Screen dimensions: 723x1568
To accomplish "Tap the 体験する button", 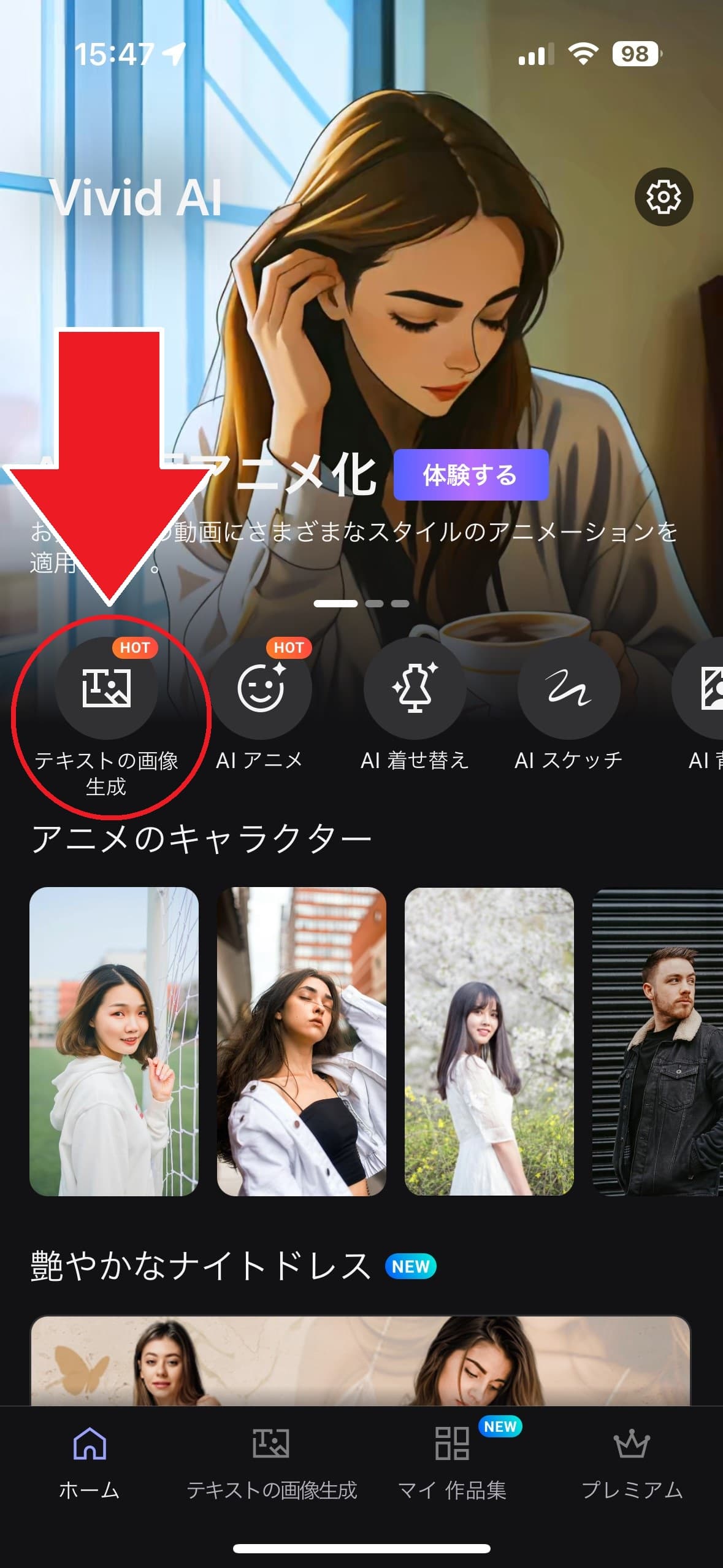I will pyautogui.click(x=470, y=475).
